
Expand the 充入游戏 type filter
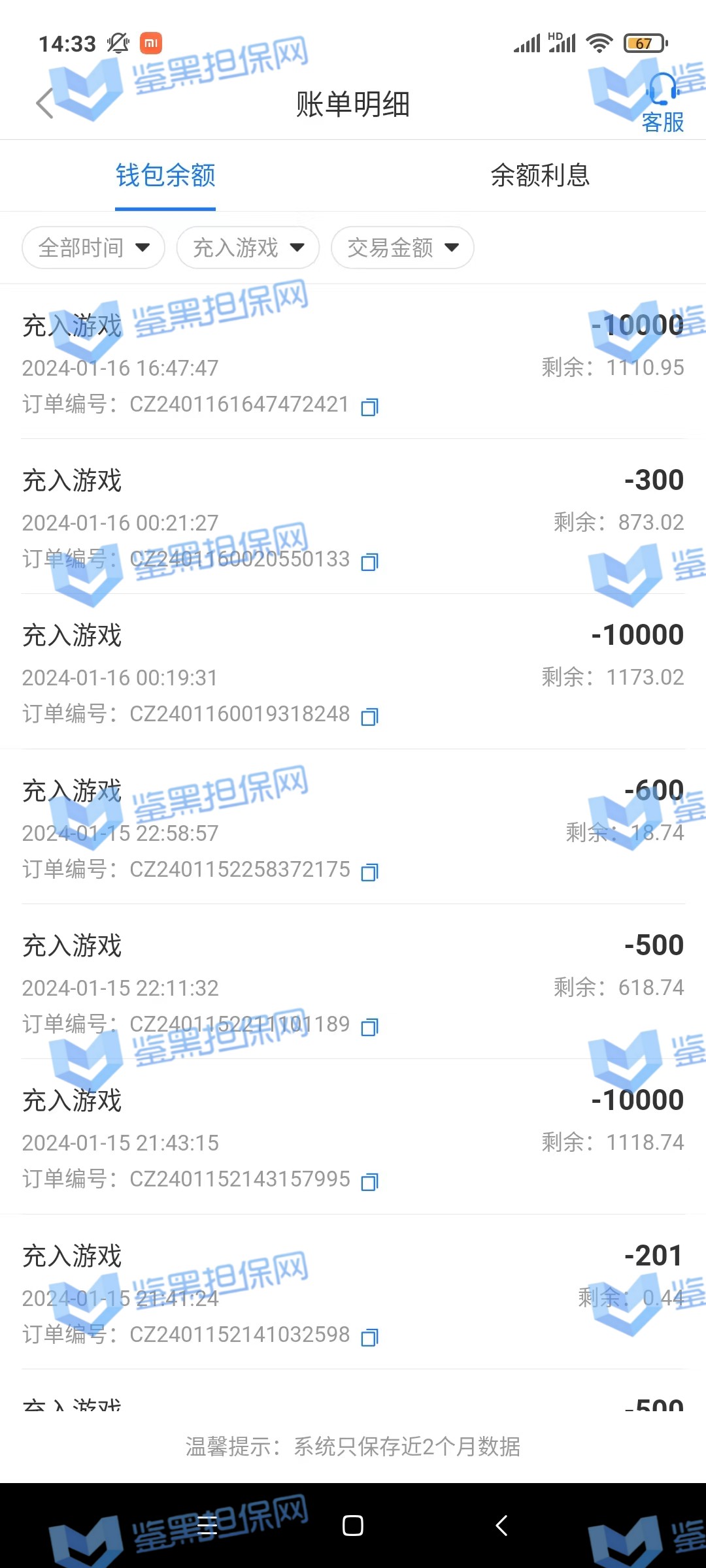248,248
